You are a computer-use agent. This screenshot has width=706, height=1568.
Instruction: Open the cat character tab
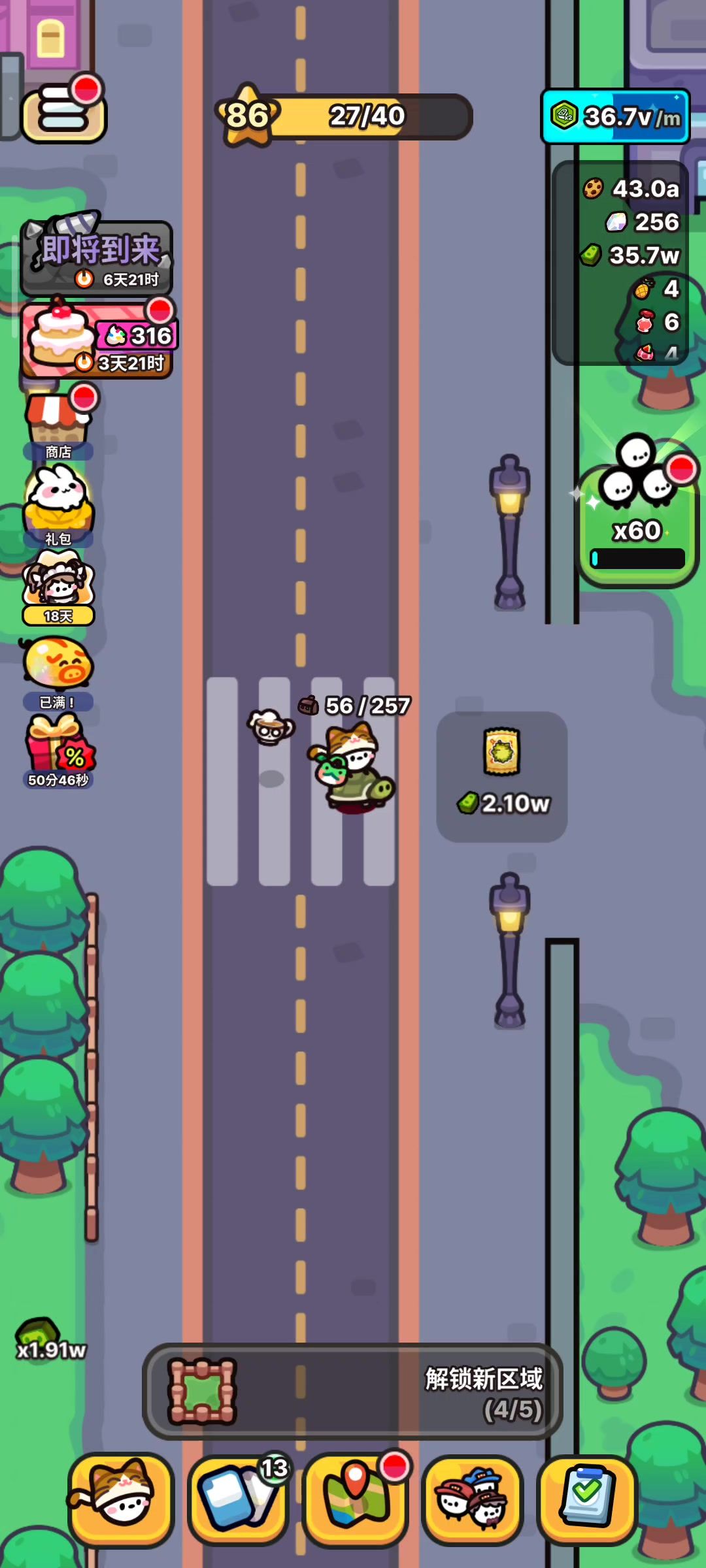coord(120,1500)
